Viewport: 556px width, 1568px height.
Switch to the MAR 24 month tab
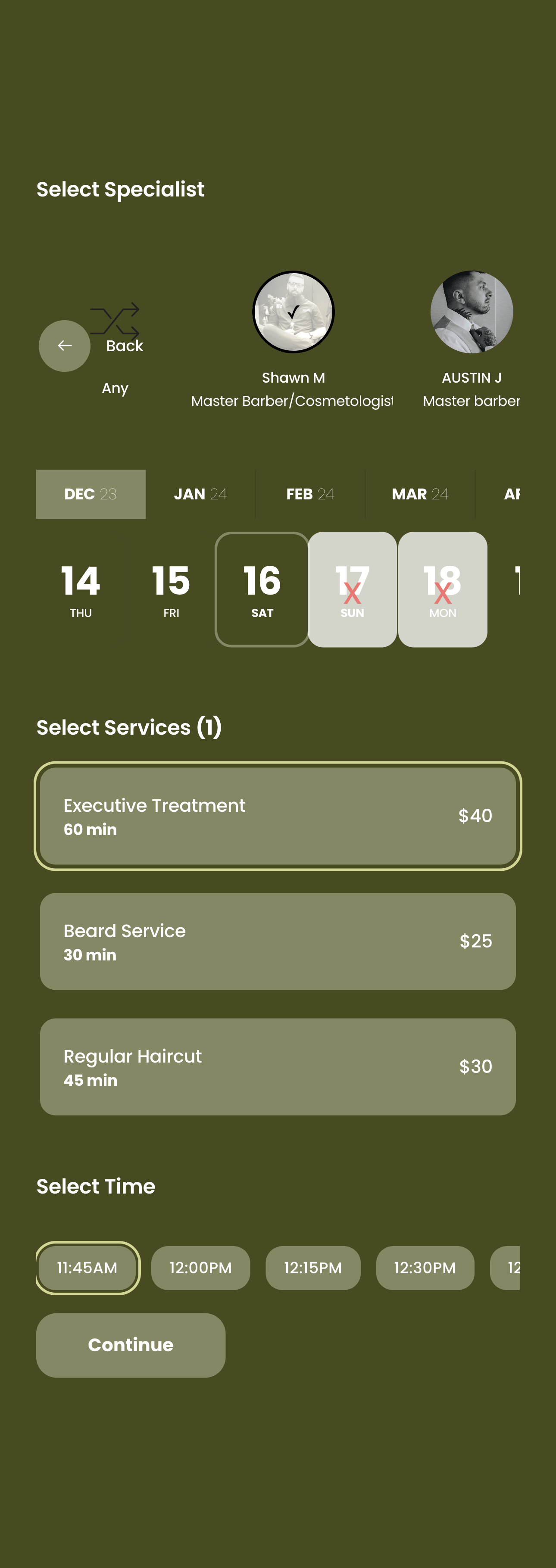(x=420, y=494)
